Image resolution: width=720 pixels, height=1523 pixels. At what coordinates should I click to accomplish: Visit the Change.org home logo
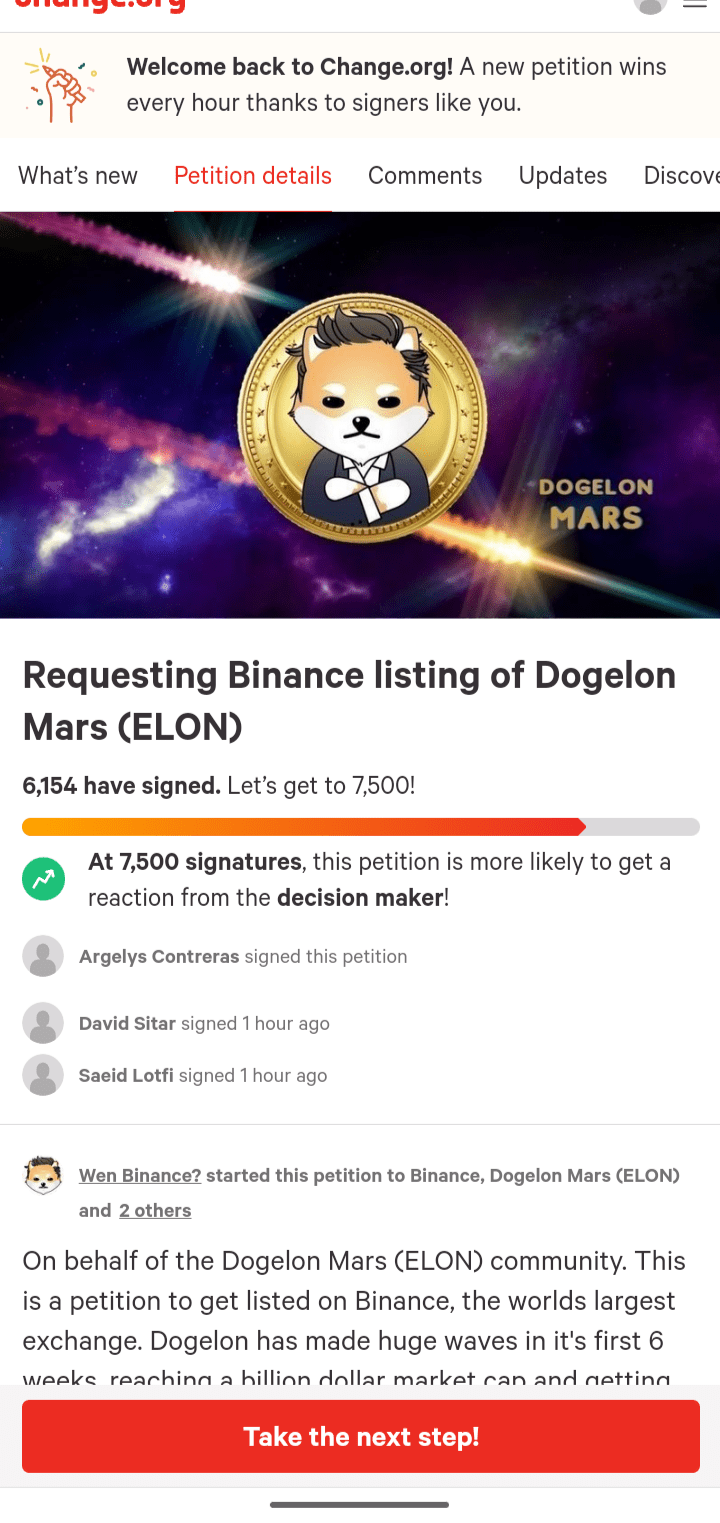click(100, 5)
